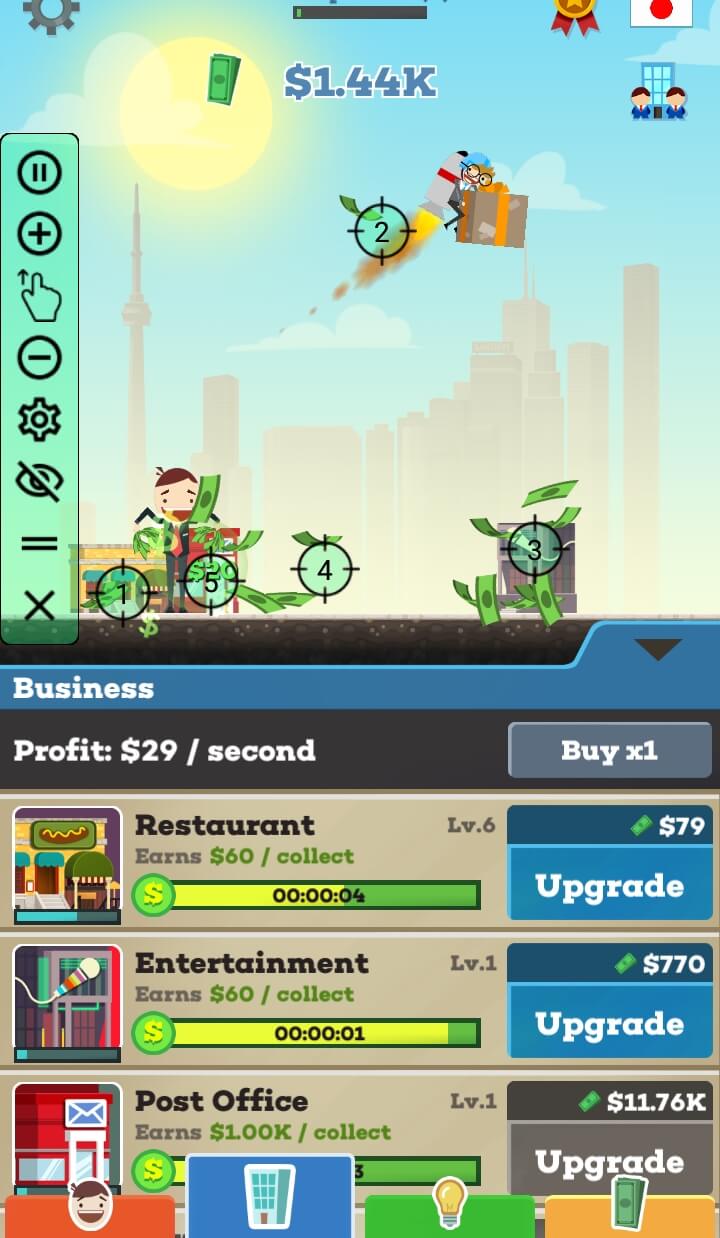
Task: Hide click targets with the eye icon
Action: coord(40,481)
